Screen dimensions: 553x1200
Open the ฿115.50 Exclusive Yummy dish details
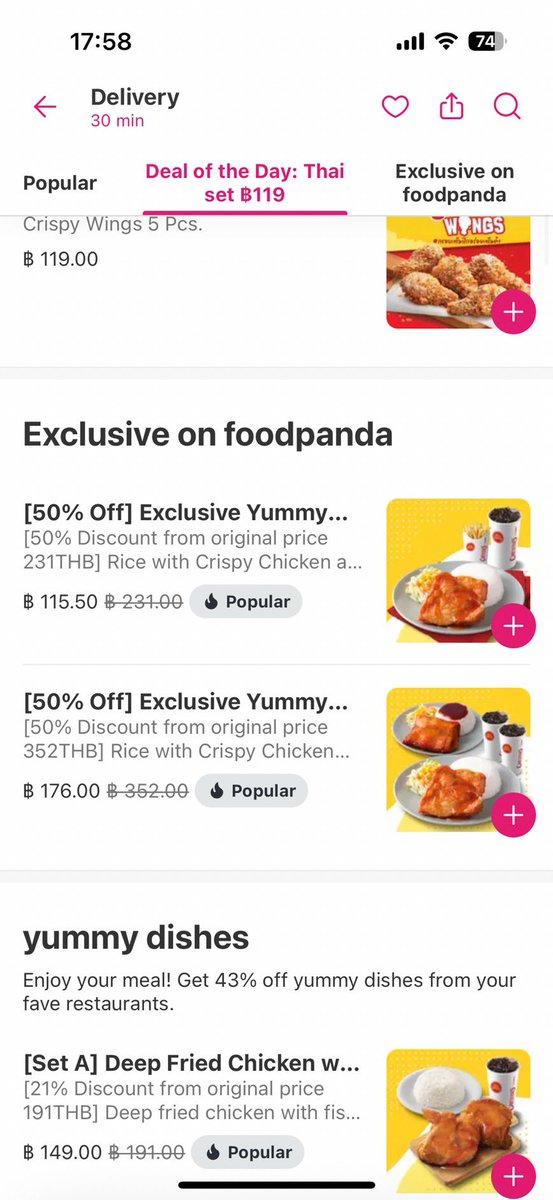click(276, 570)
